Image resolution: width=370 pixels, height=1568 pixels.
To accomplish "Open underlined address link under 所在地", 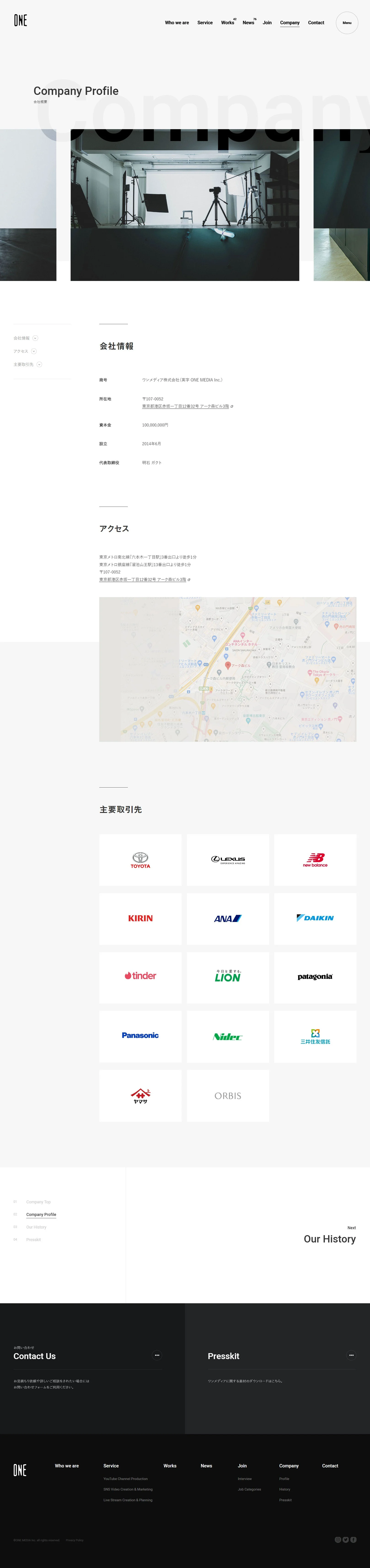I will coord(186,406).
